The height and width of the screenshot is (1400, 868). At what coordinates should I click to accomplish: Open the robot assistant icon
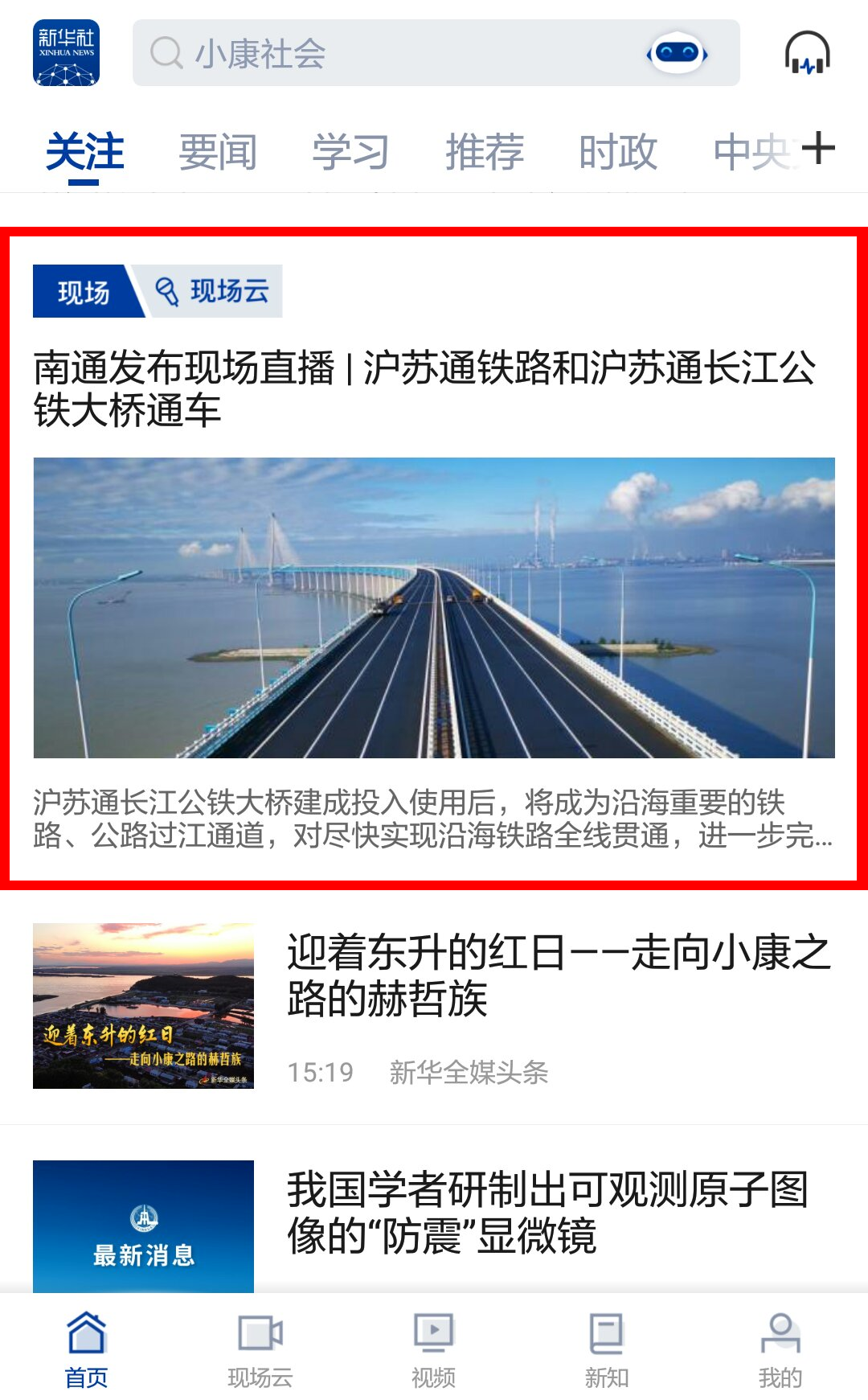(x=677, y=53)
